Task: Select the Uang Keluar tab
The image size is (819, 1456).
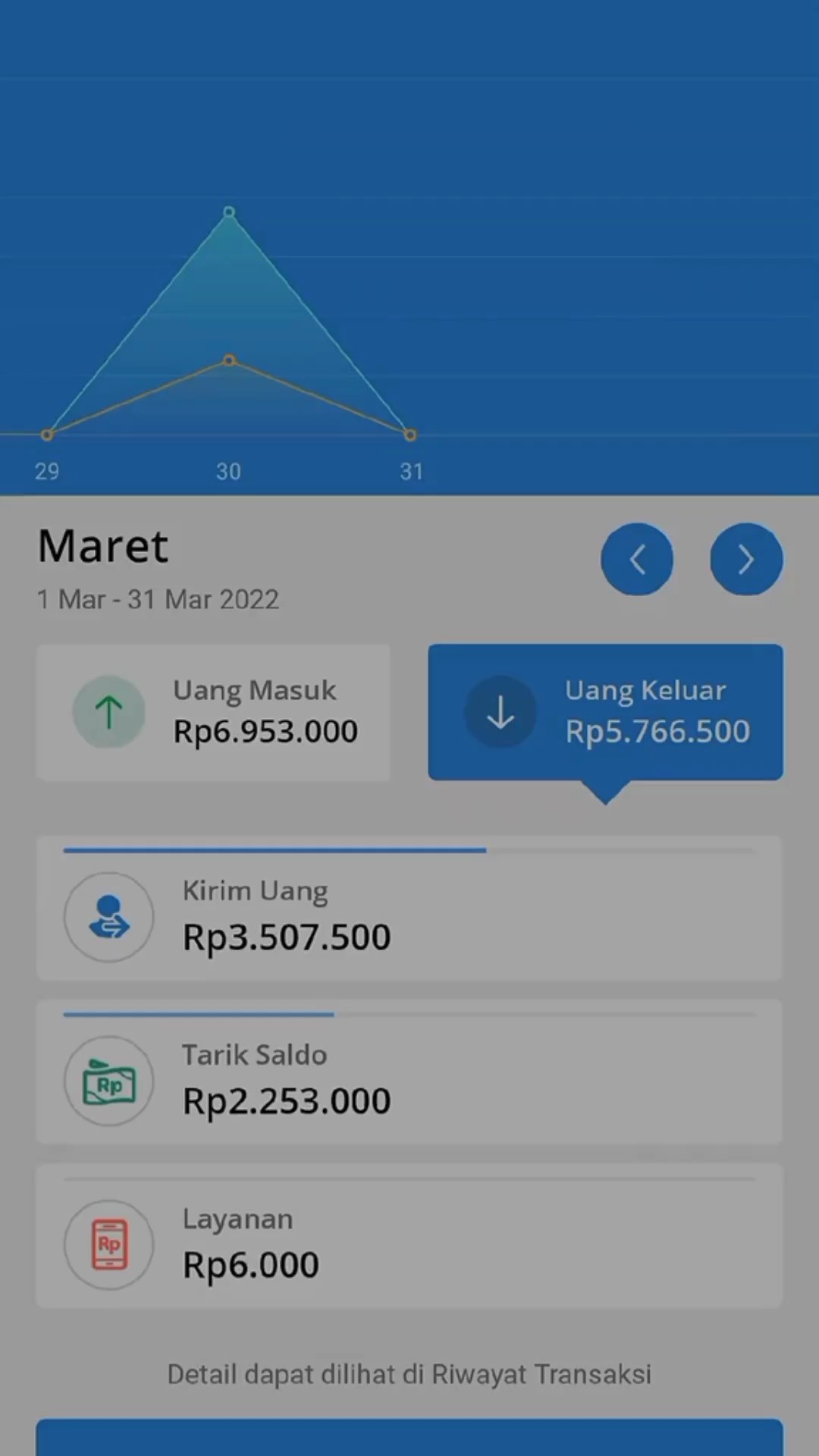Action: 605,712
